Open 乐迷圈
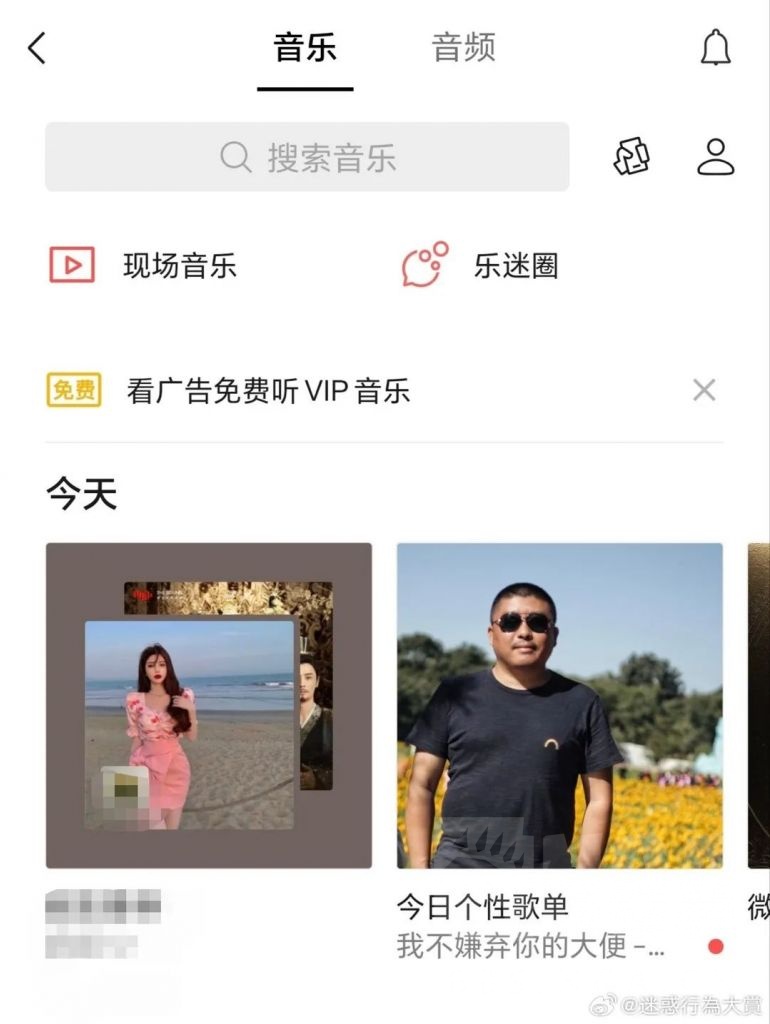The image size is (770, 1024). (480, 266)
